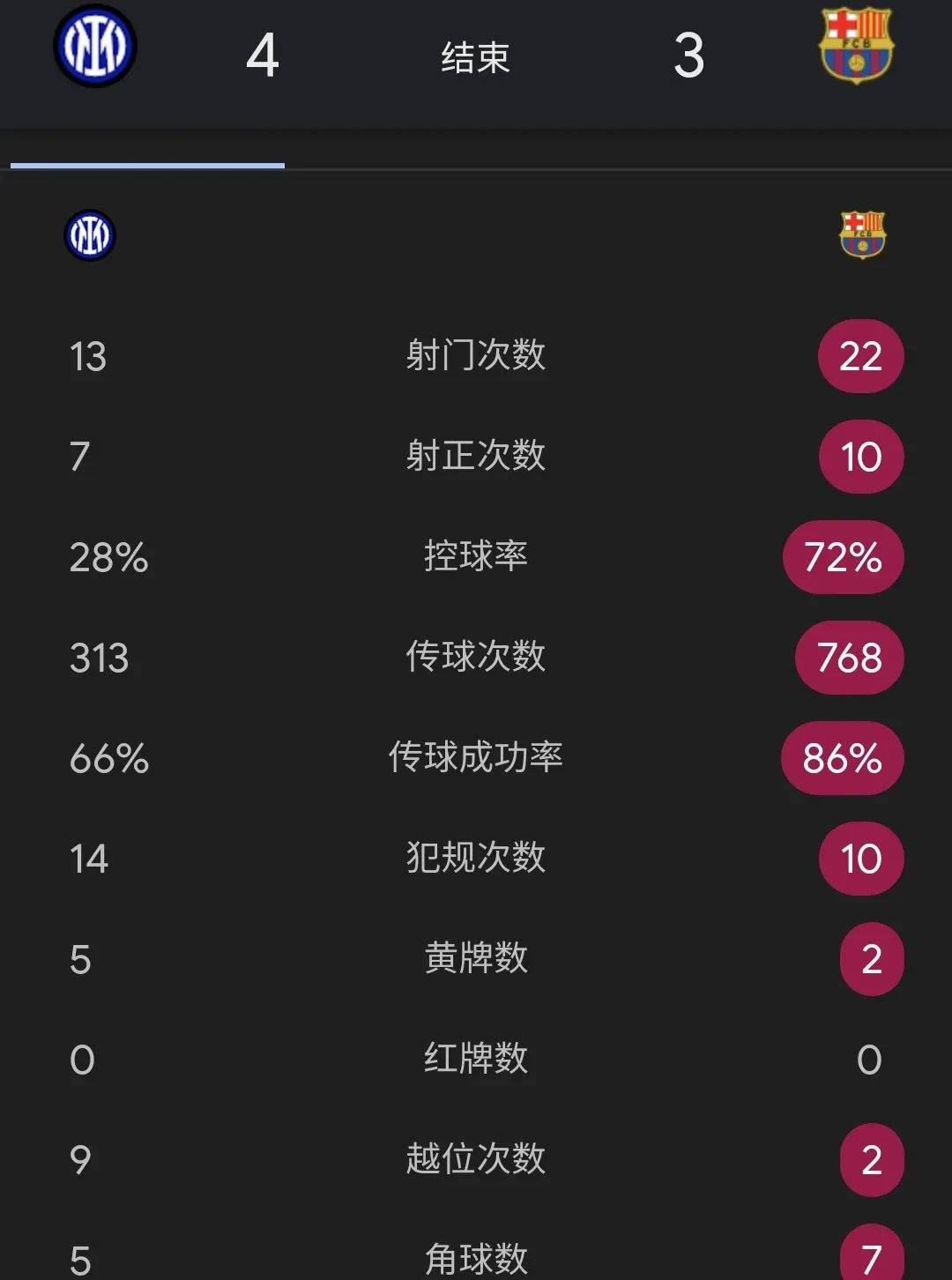This screenshot has height=1280, width=952.
Task: Select the Inter logo above the stats column
Action: (89, 234)
